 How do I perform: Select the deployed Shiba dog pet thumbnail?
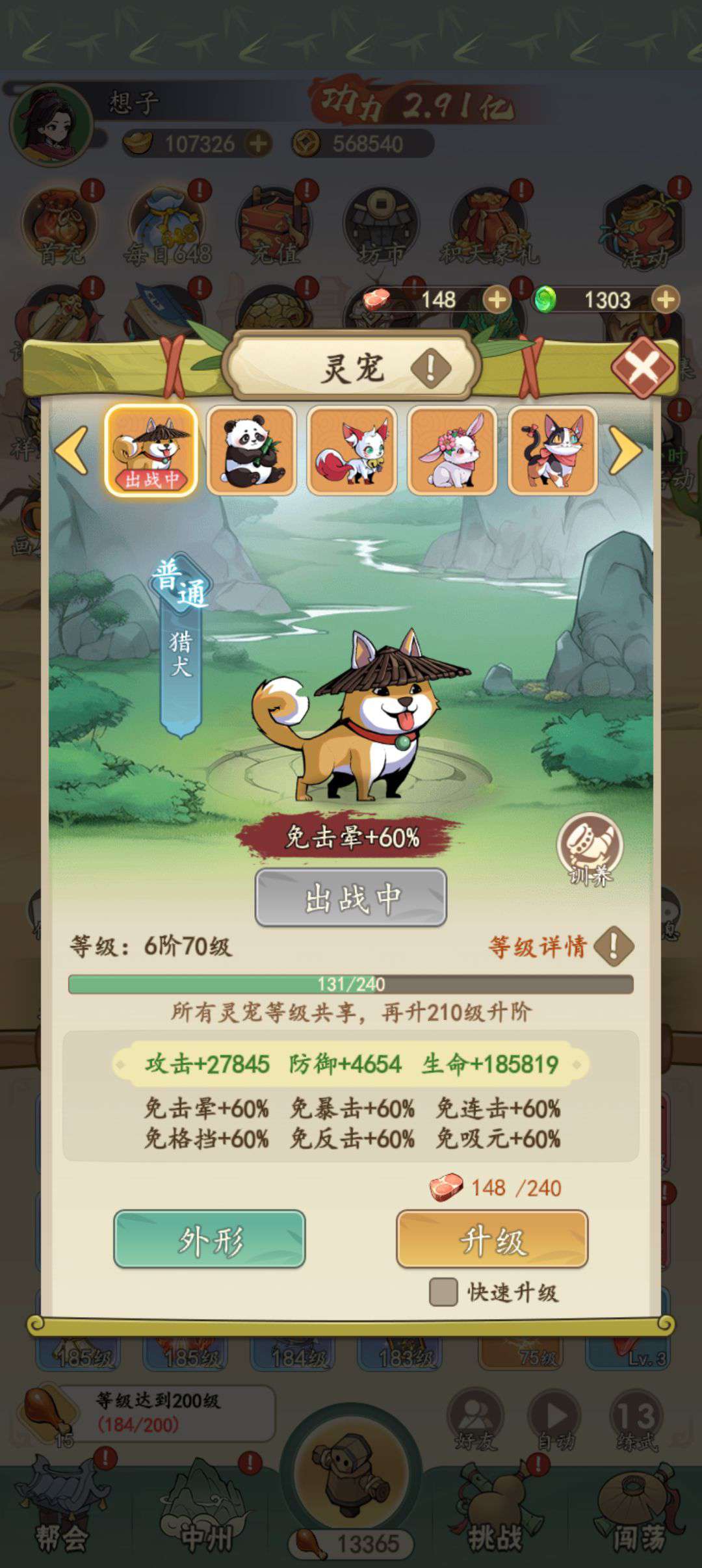tap(151, 450)
